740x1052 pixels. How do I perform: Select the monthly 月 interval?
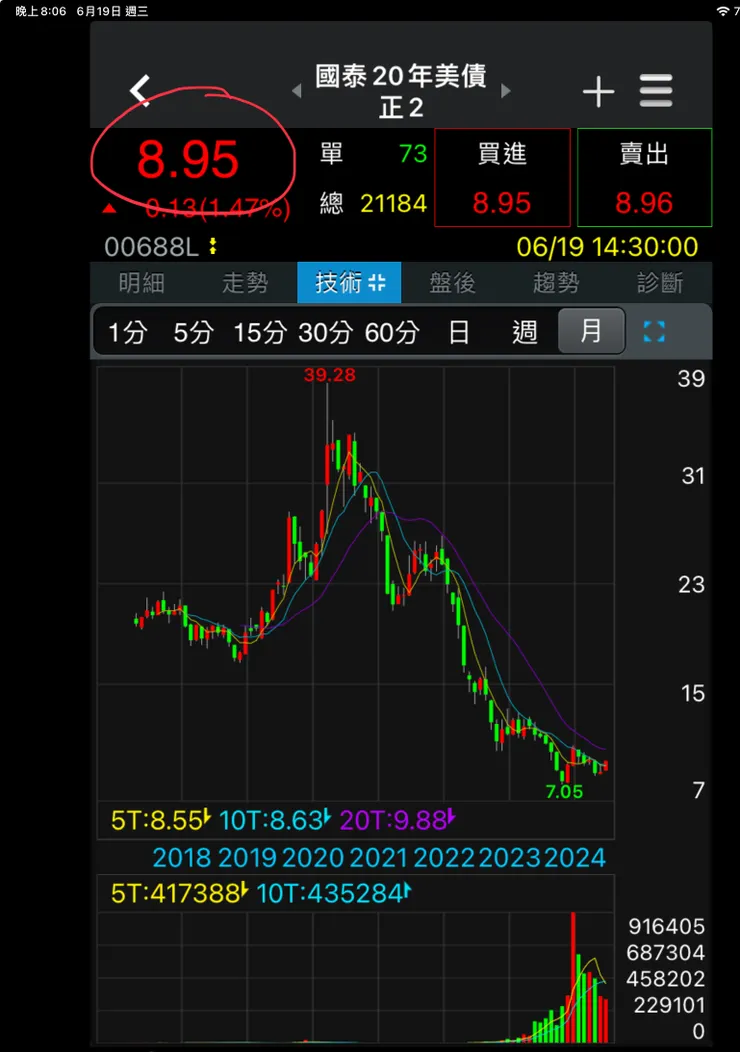[x=591, y=332]
